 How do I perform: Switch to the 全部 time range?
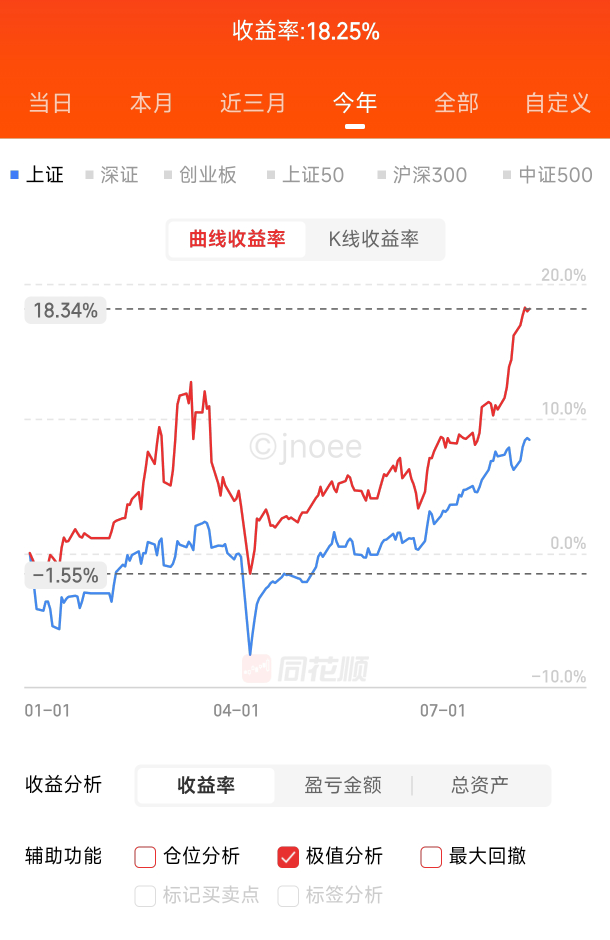[x=456, y=103]
